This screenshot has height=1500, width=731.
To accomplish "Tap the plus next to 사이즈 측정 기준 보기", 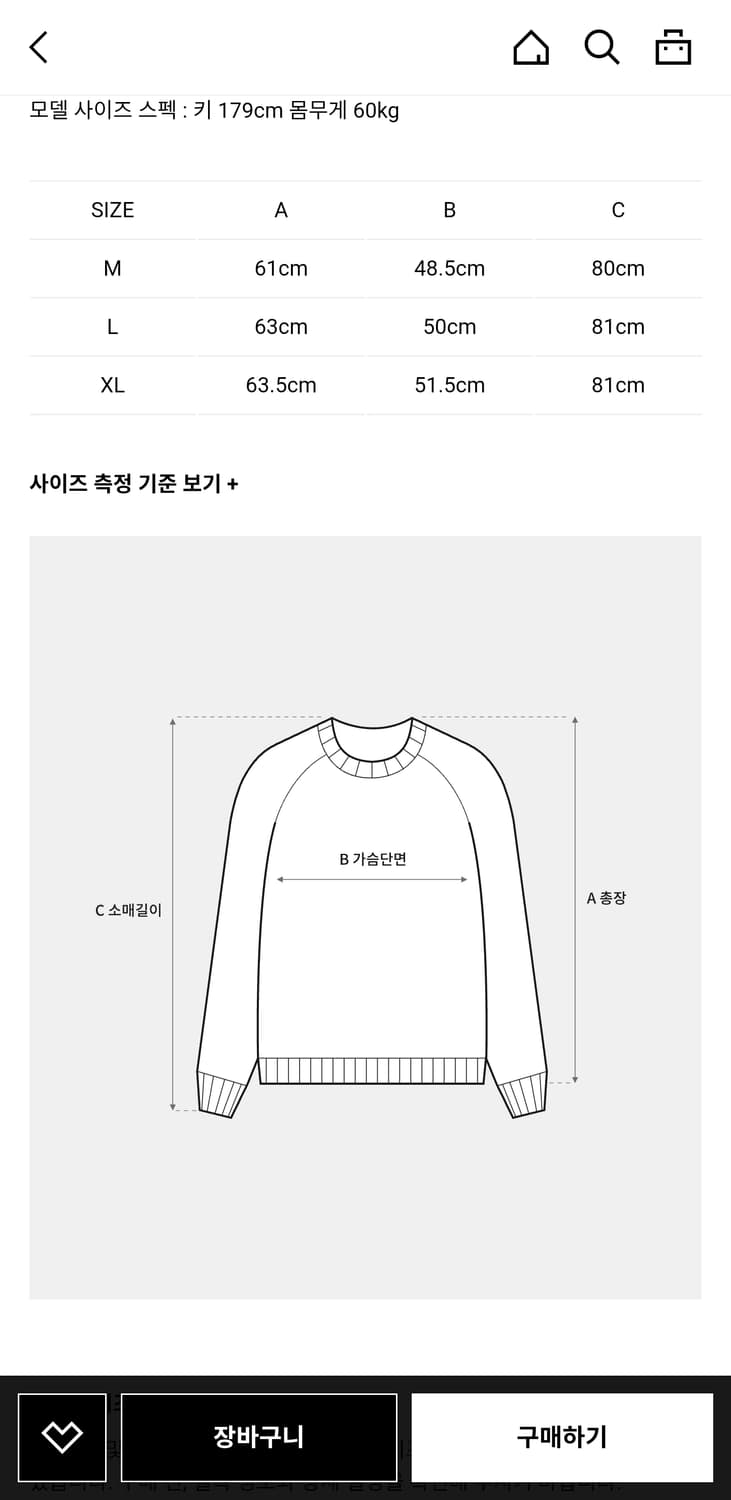I will [x=233, y=483].
